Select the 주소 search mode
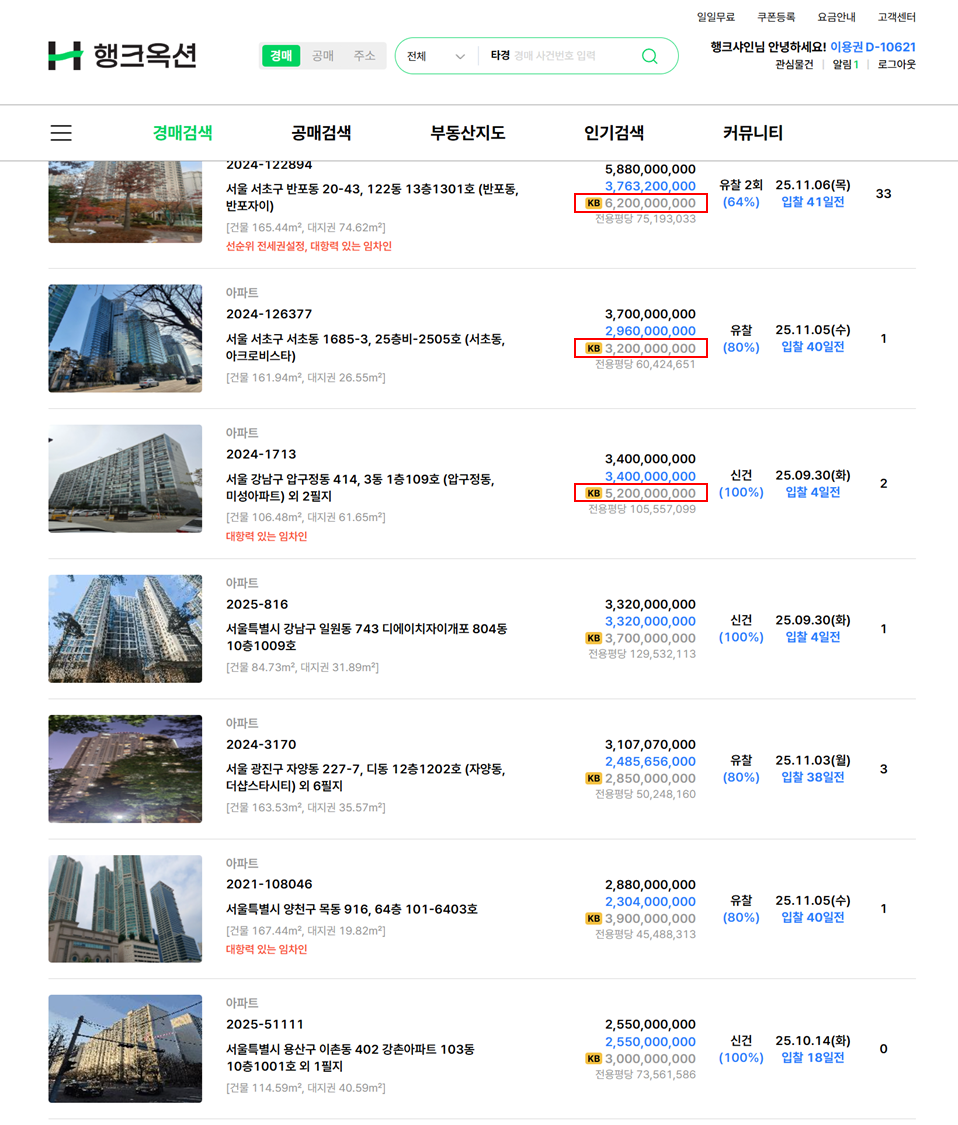Image resolution: width=958 pixels, height=1125 pixels. [x=364, y=56]
